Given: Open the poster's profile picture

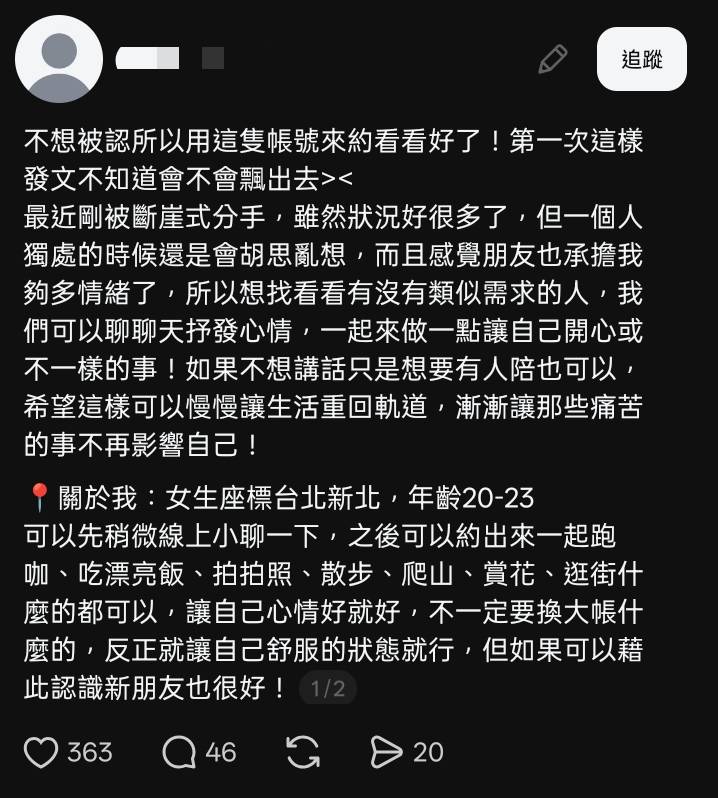Looking at the screenshot, I should pyautogui.click(x=59, y=59).
